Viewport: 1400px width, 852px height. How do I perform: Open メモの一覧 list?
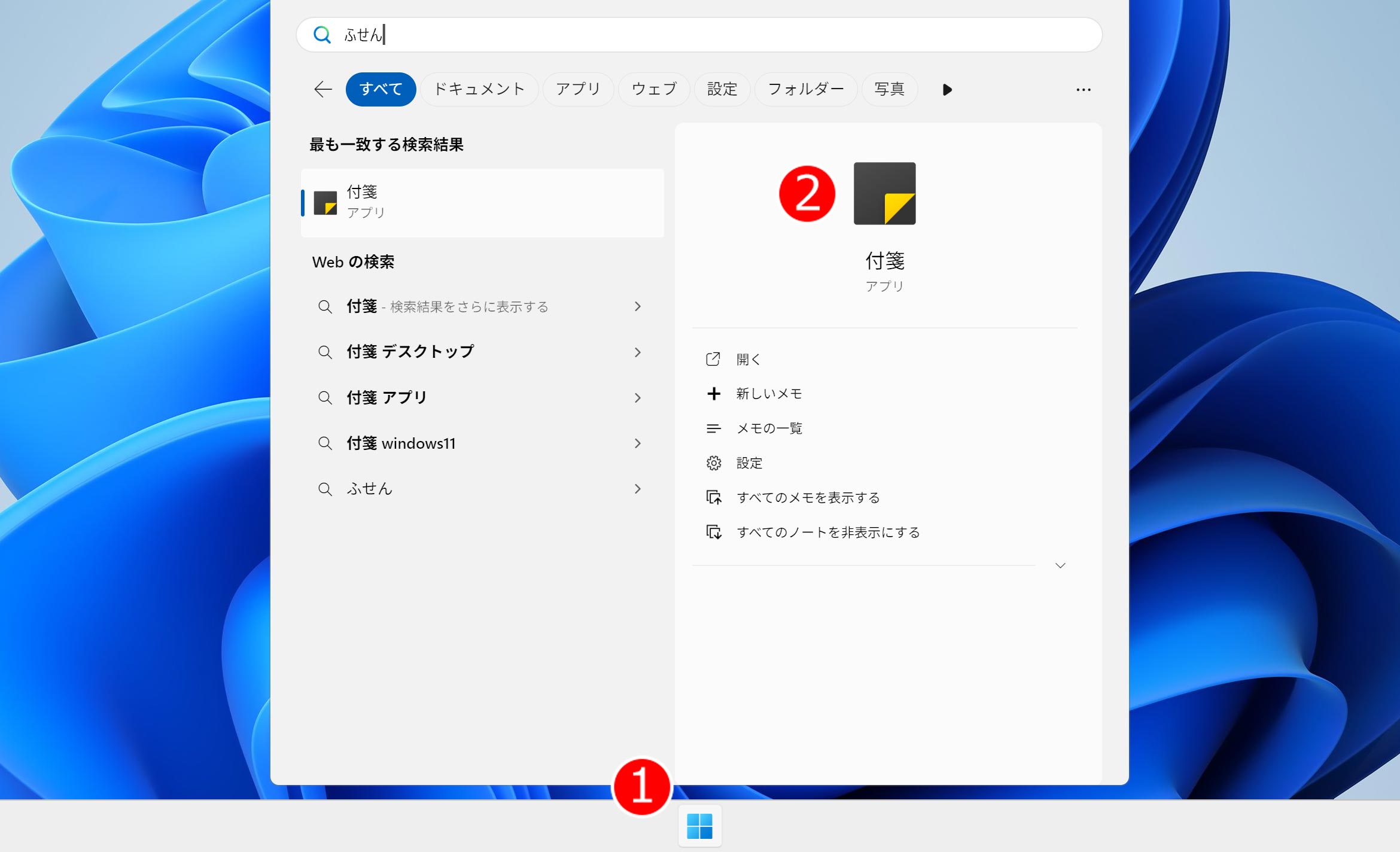point(768,428)
